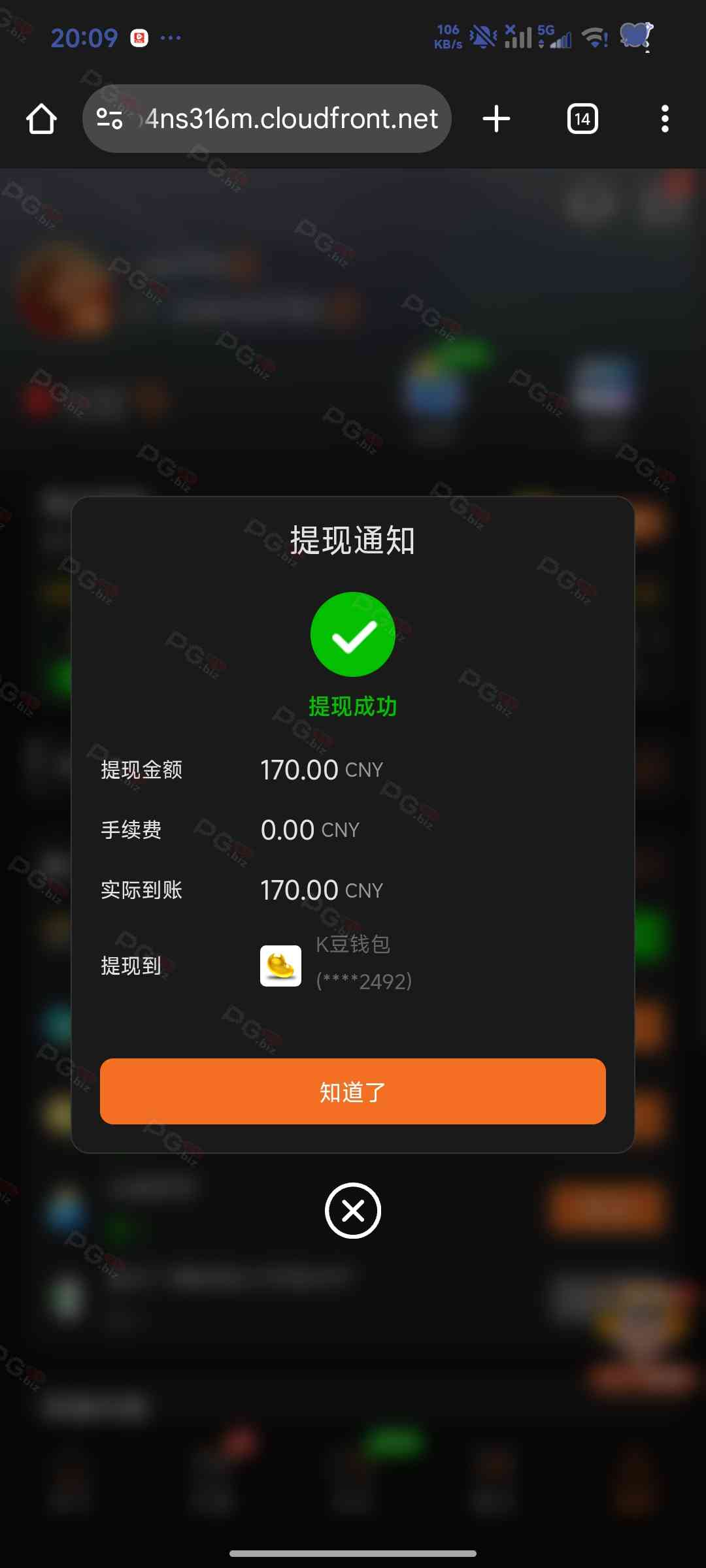Tap the 知道了 button to confirm
The width and height of the screenshot is (706, 1568).
point(352,1091)
